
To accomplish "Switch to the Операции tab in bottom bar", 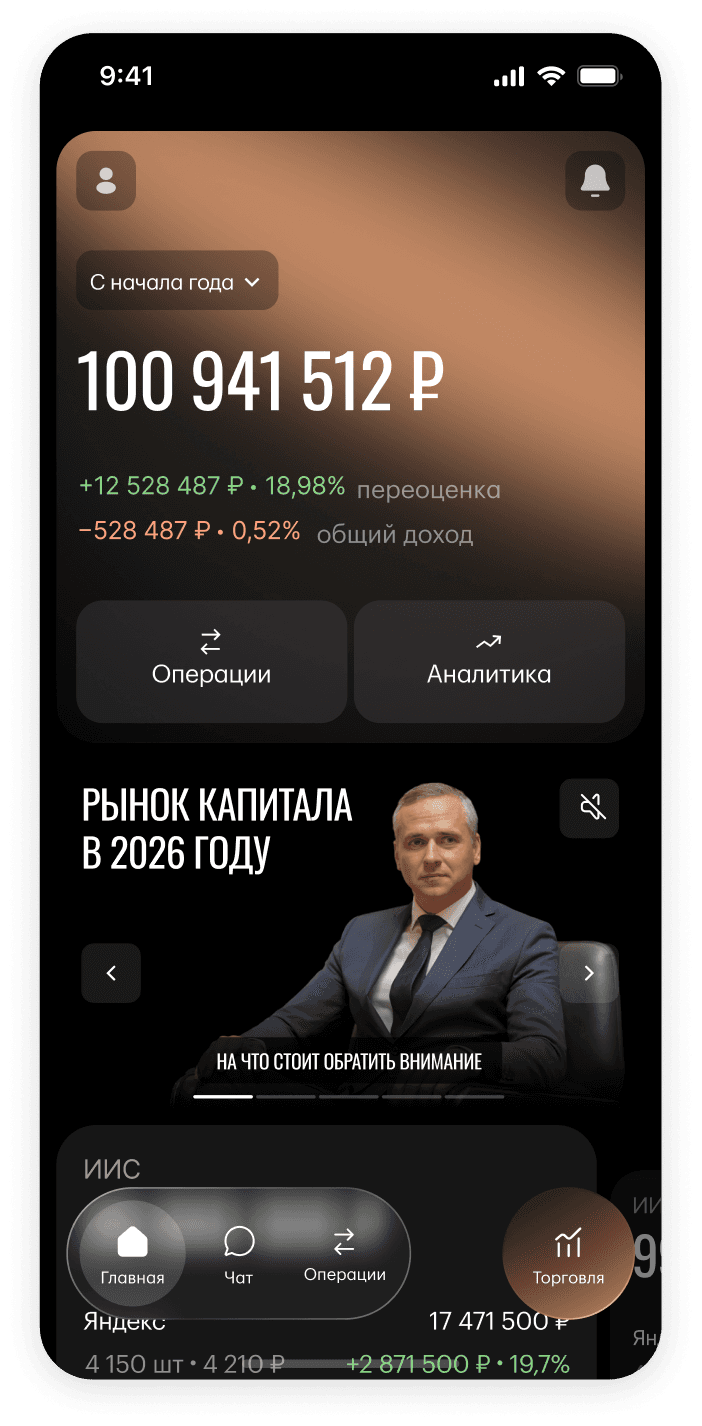I will click(344, 1254).
